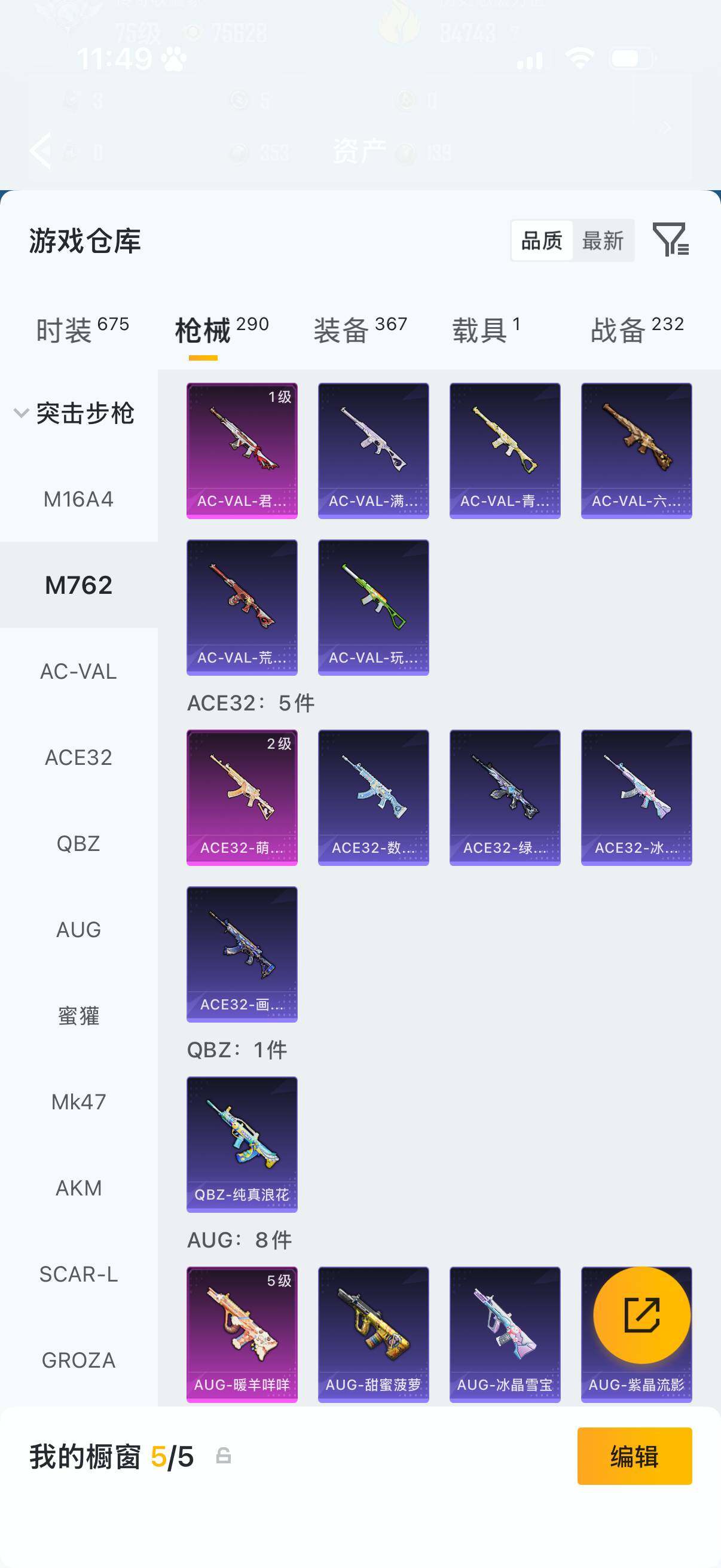Switch to the 装备 tab
Viewport: 721px width, 1568px height.
pyautogui.click(x=360, y=330)
